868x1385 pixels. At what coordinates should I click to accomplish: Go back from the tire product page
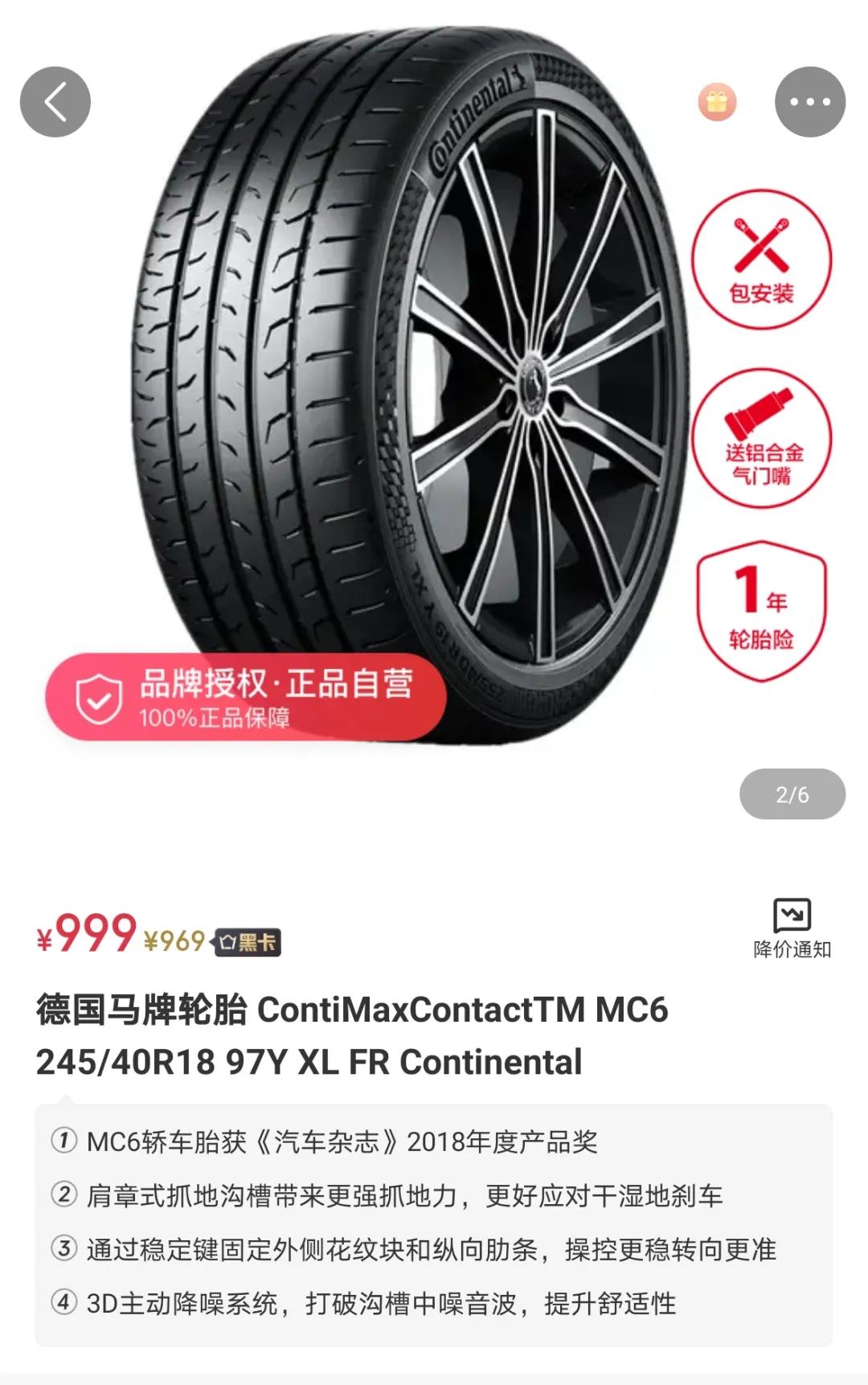tap(55, 102)
